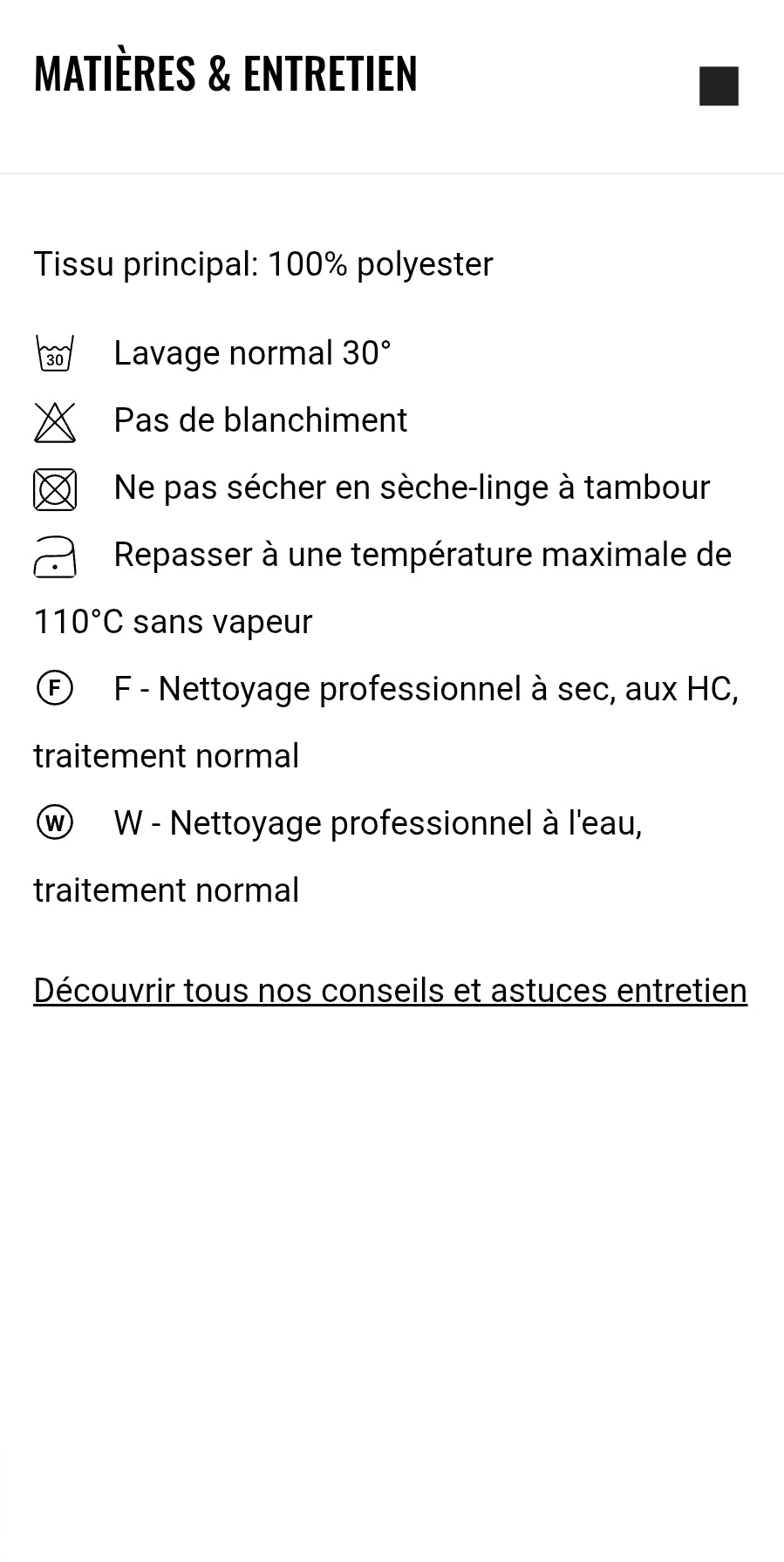The image size is (784, 1562).
Task: Select the do-not-bleach crossed triangle symbol
Action: pyautogui.click(x=55, y=420)
